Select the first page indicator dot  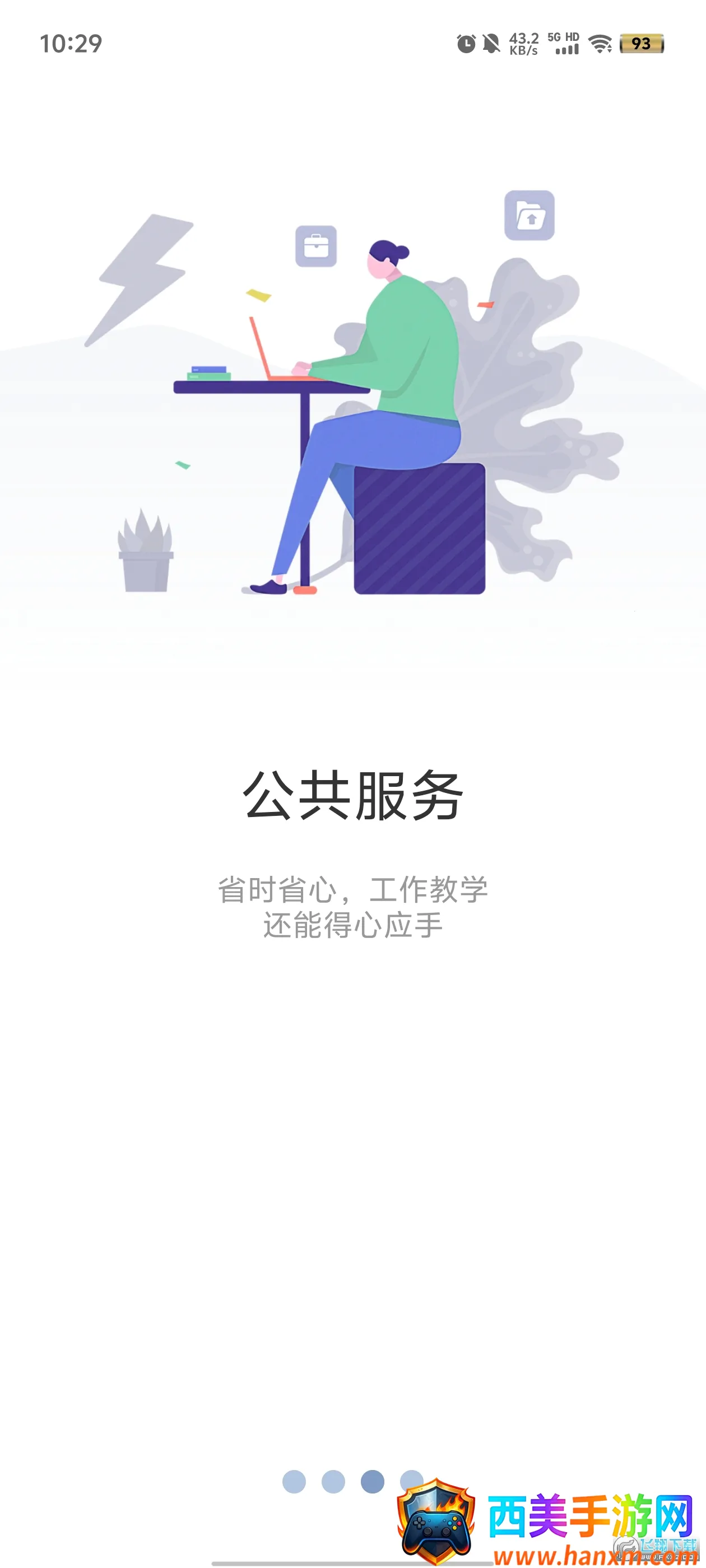click(x=294, y=1481)
